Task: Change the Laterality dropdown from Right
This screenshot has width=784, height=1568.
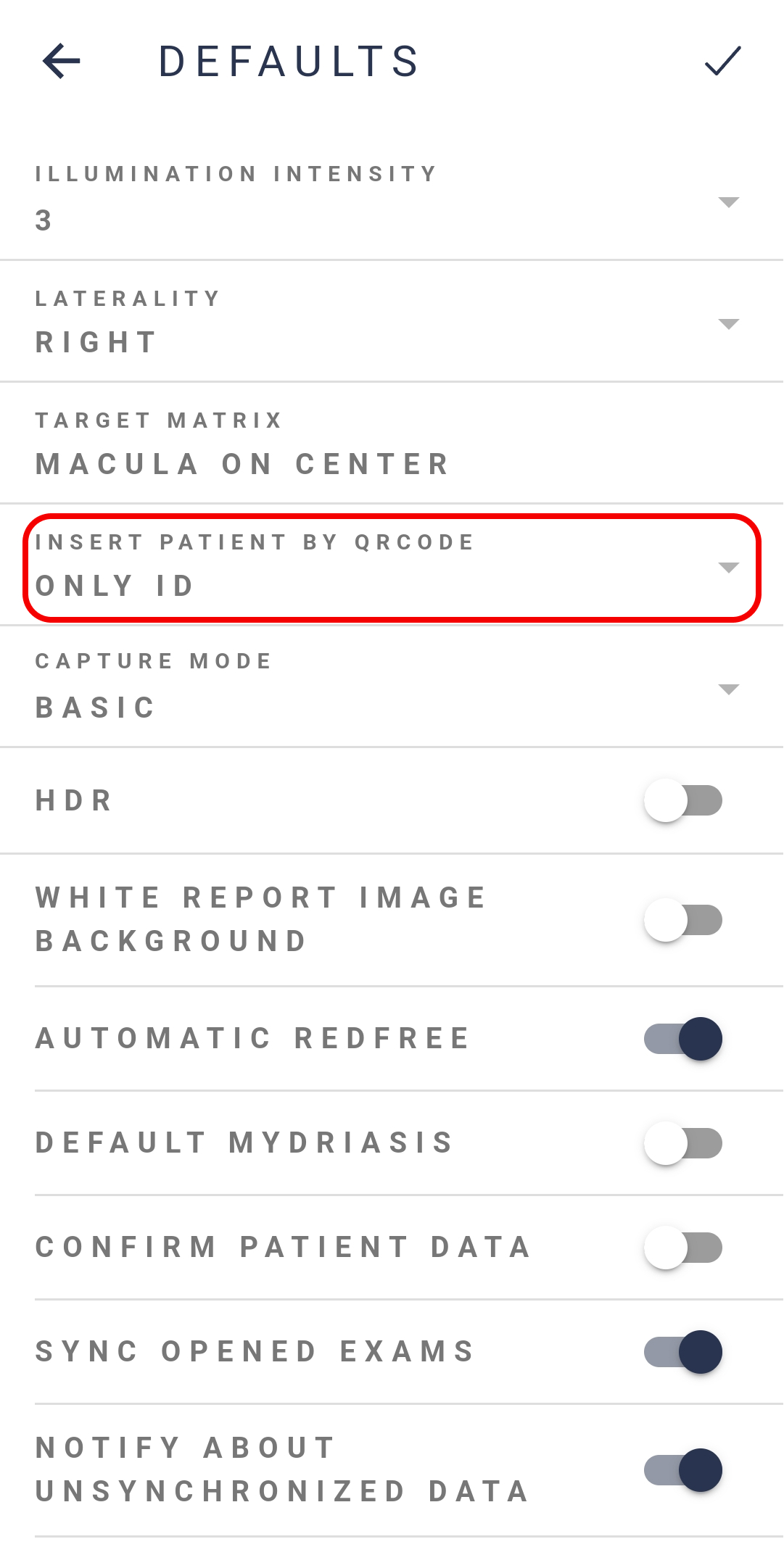Action: click(392, 322)
